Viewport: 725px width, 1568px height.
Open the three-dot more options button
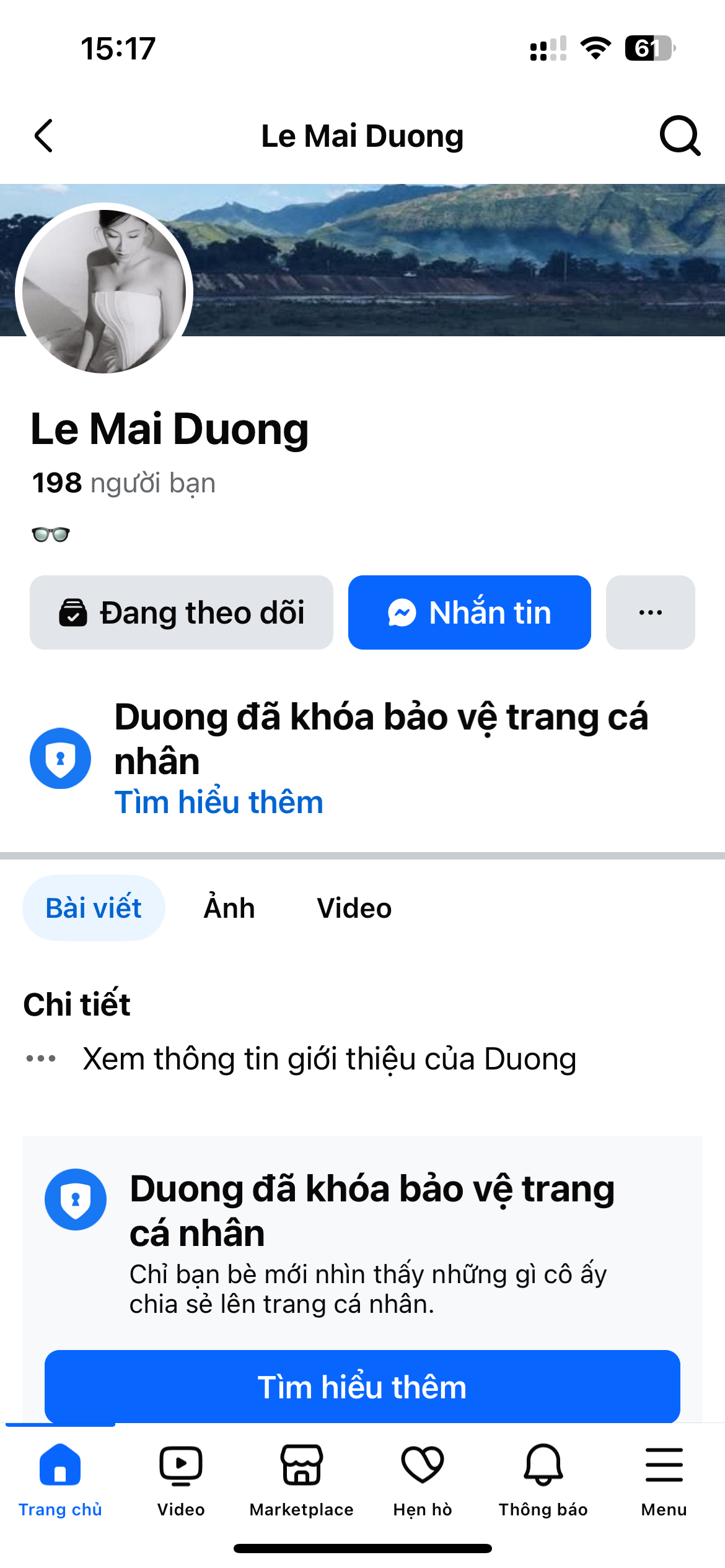tap(650, 612)
